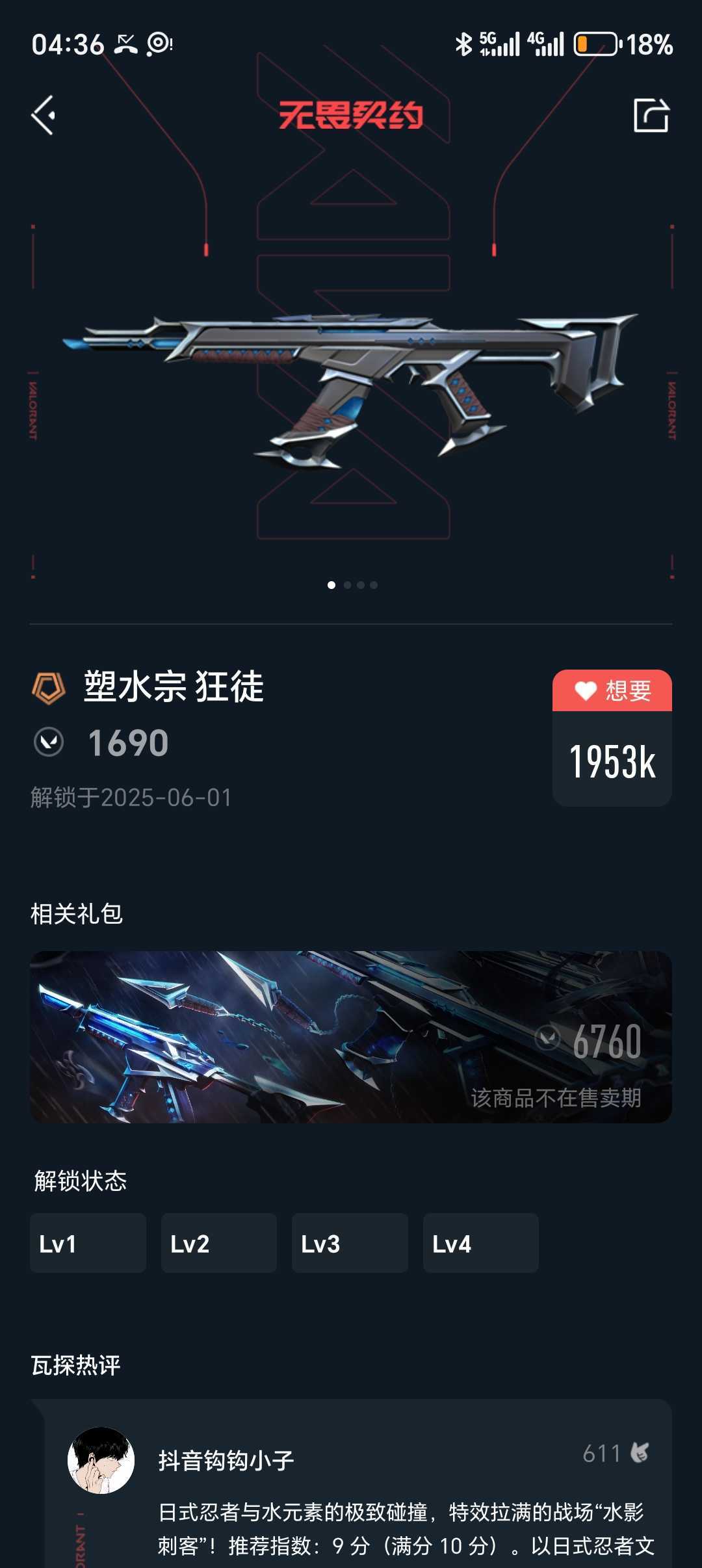702x1568 pixels.
Task: Like the review by 抖音钩钩小子
Action: [x=640, y=1452]
